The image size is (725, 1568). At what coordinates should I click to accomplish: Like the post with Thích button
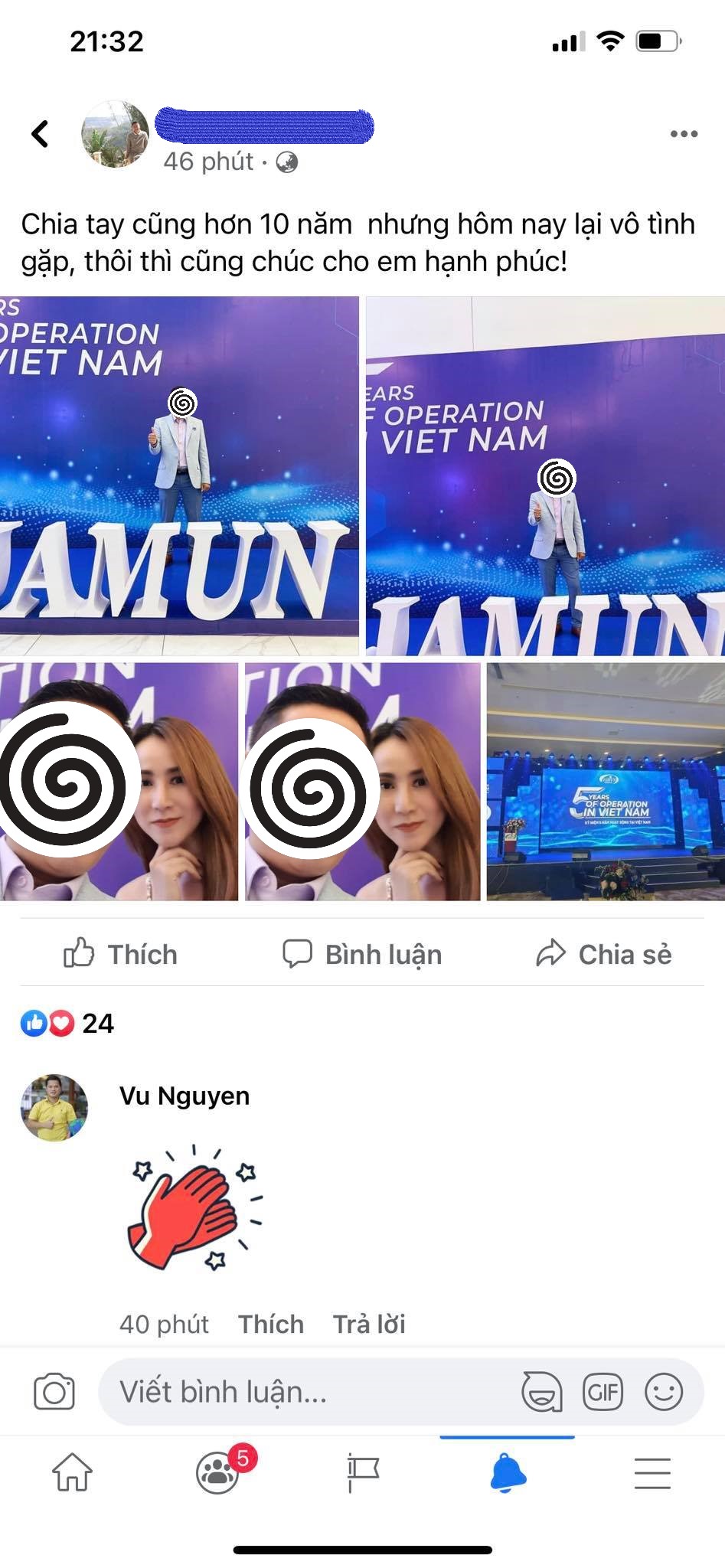tap(120, 954)
